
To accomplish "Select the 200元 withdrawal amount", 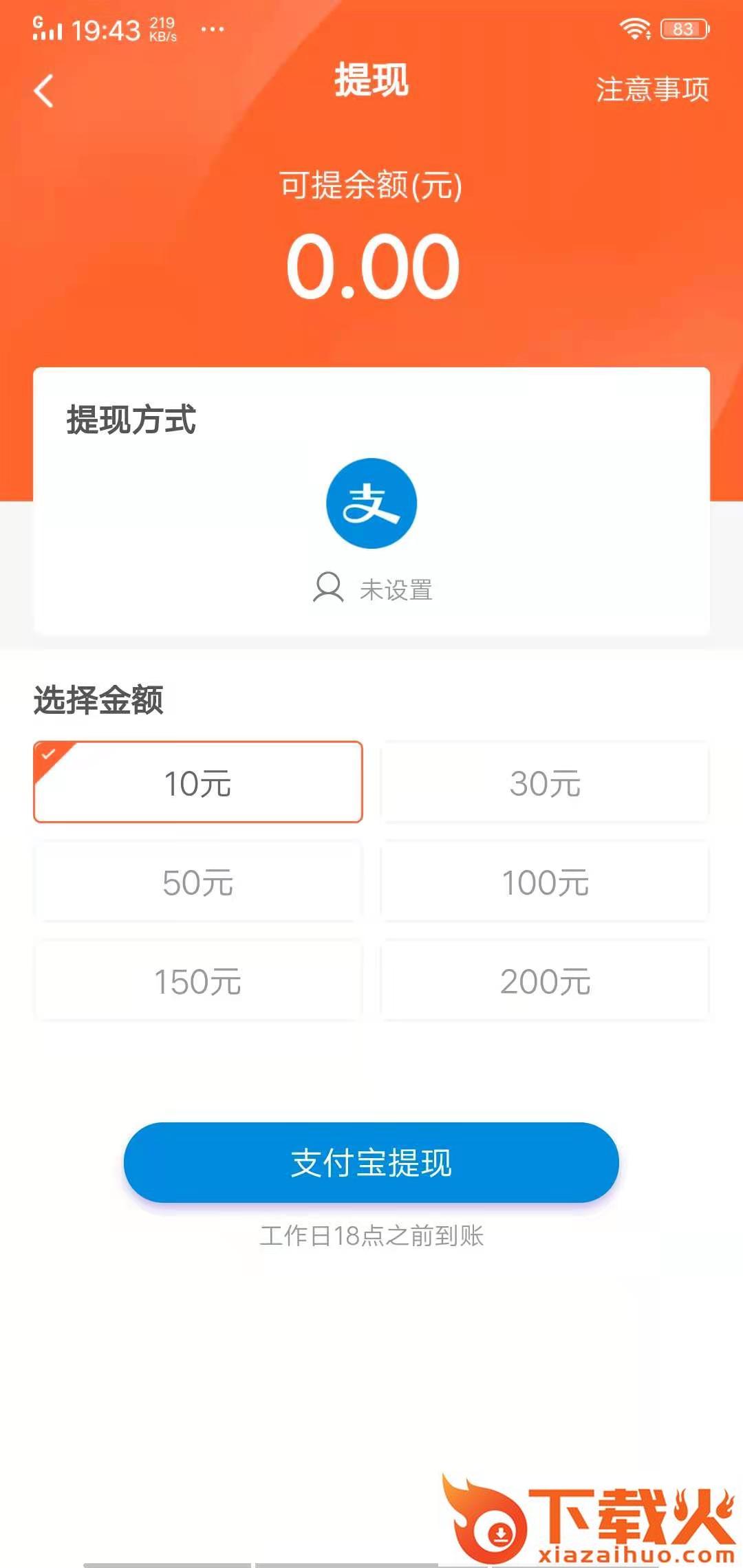I will (546, 981).
